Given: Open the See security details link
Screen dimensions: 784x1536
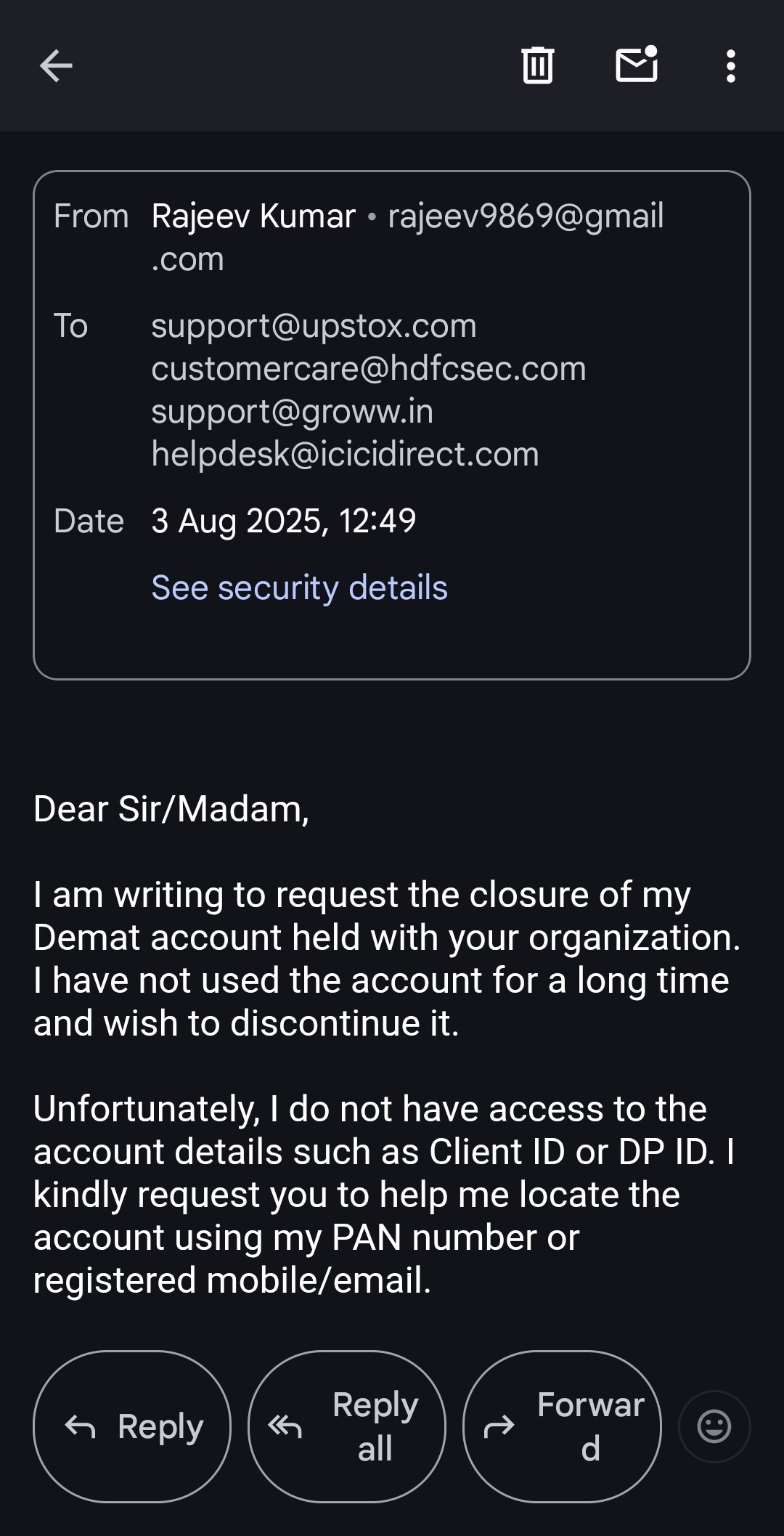Looking at the screenshot, I should [299, 588].
